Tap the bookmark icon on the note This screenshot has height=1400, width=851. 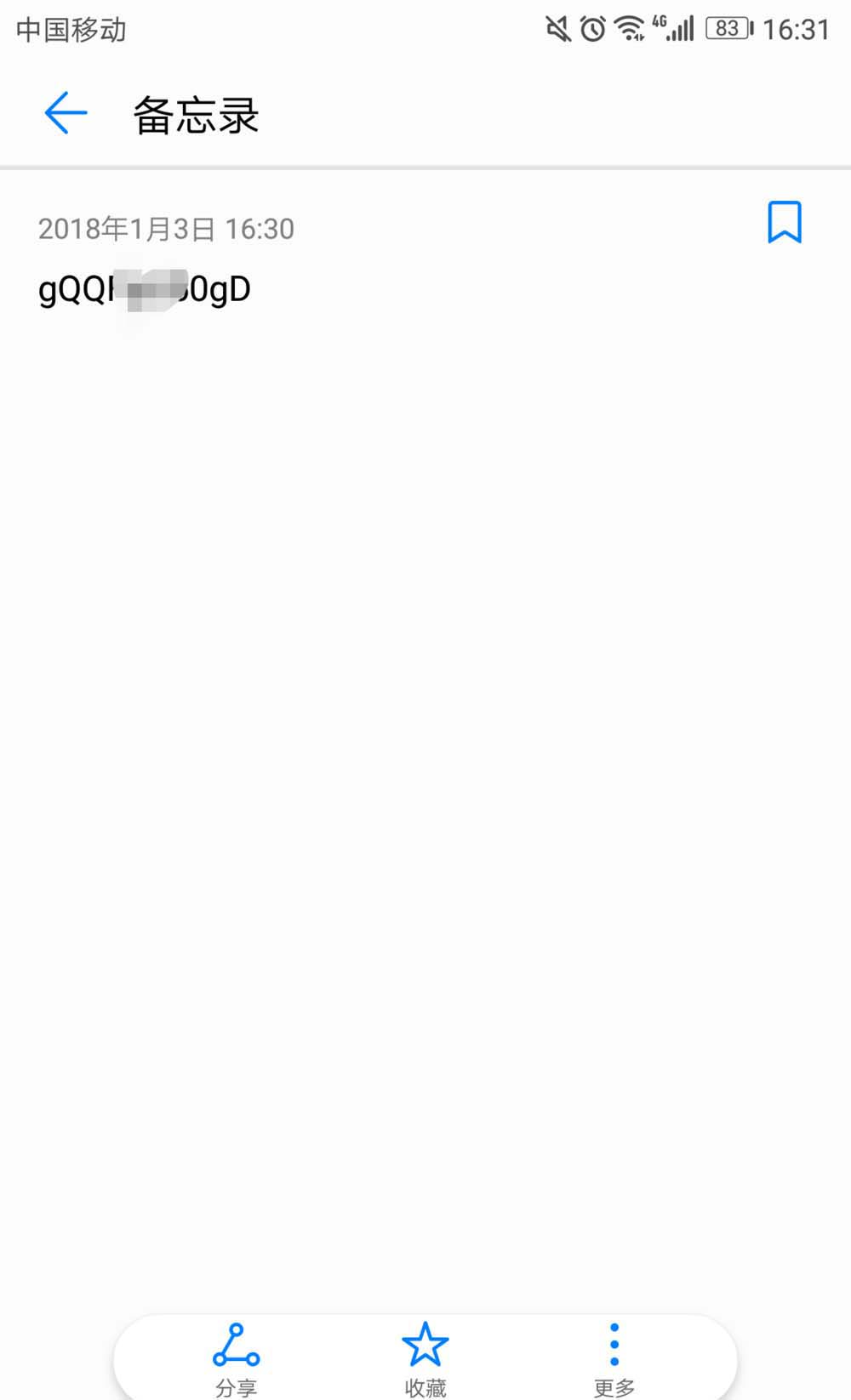[784, 222]
